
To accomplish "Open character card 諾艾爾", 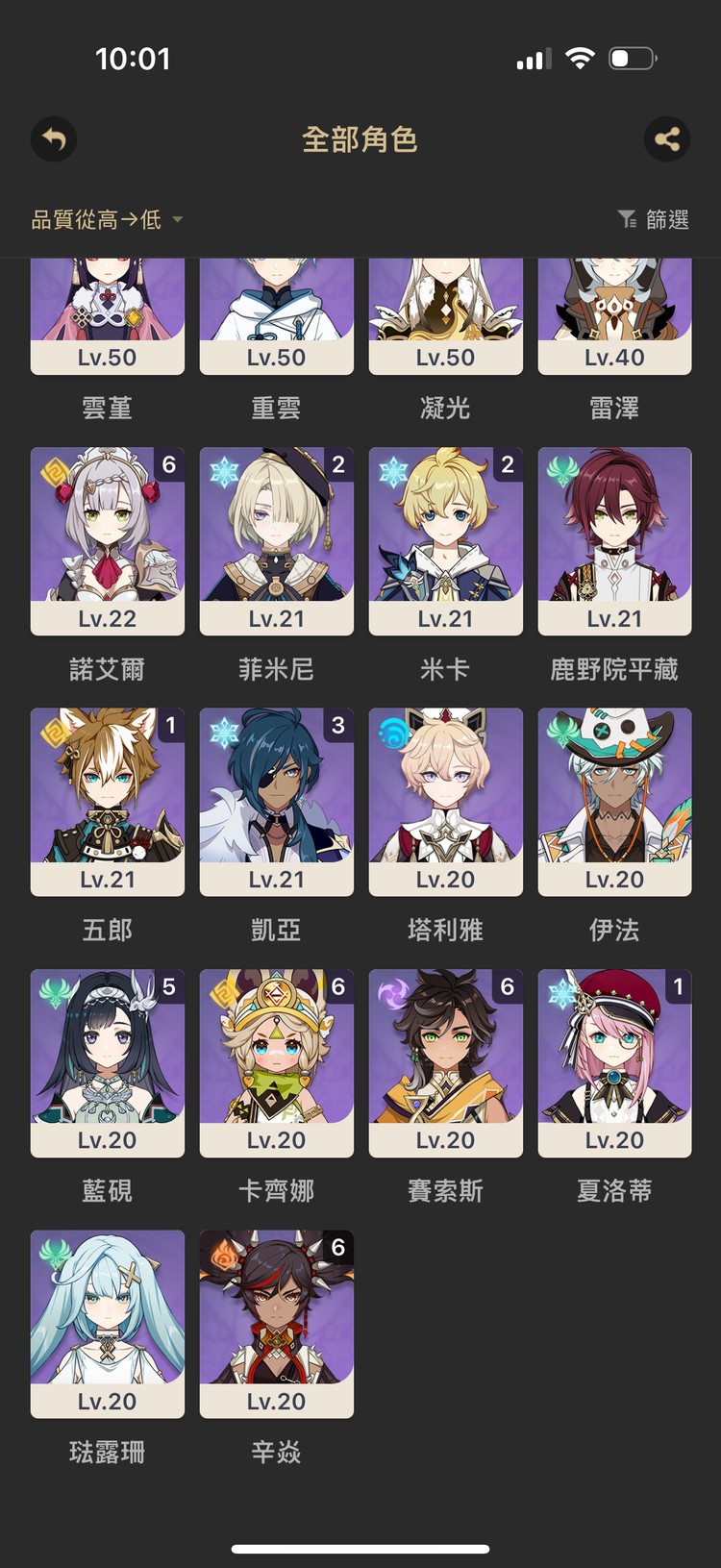I will 108,541.
